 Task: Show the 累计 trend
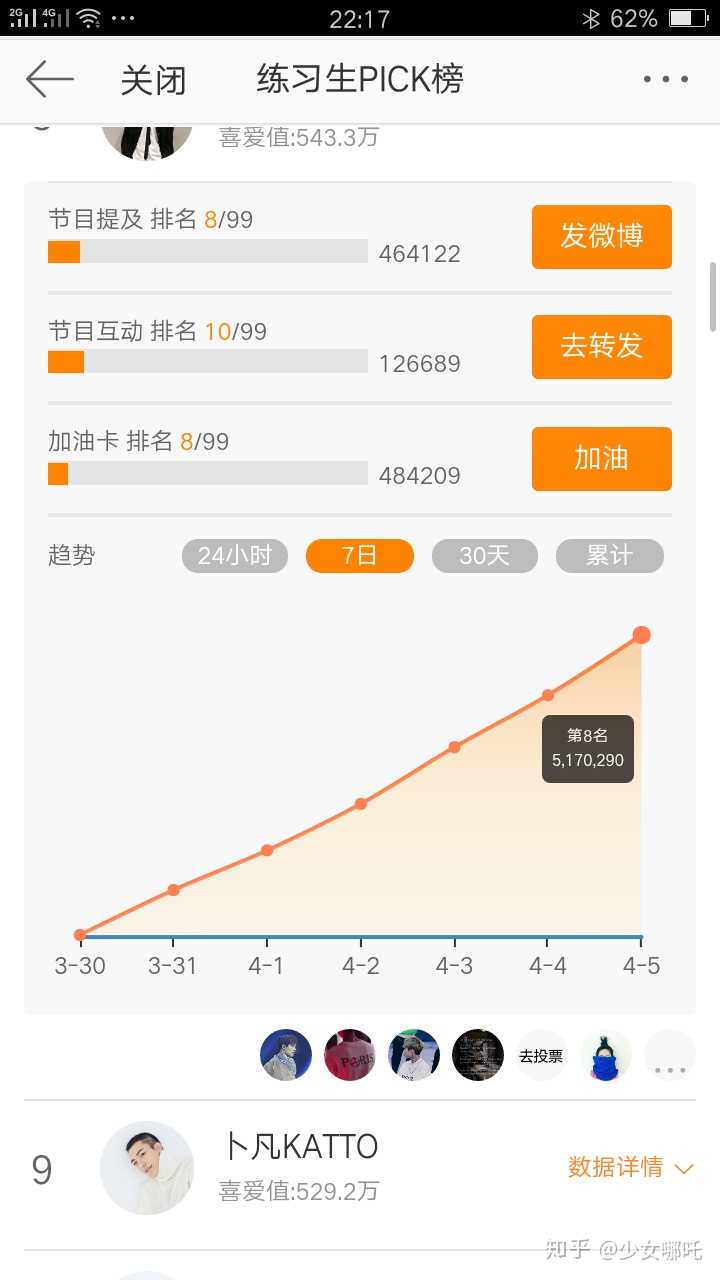[610, 556]
